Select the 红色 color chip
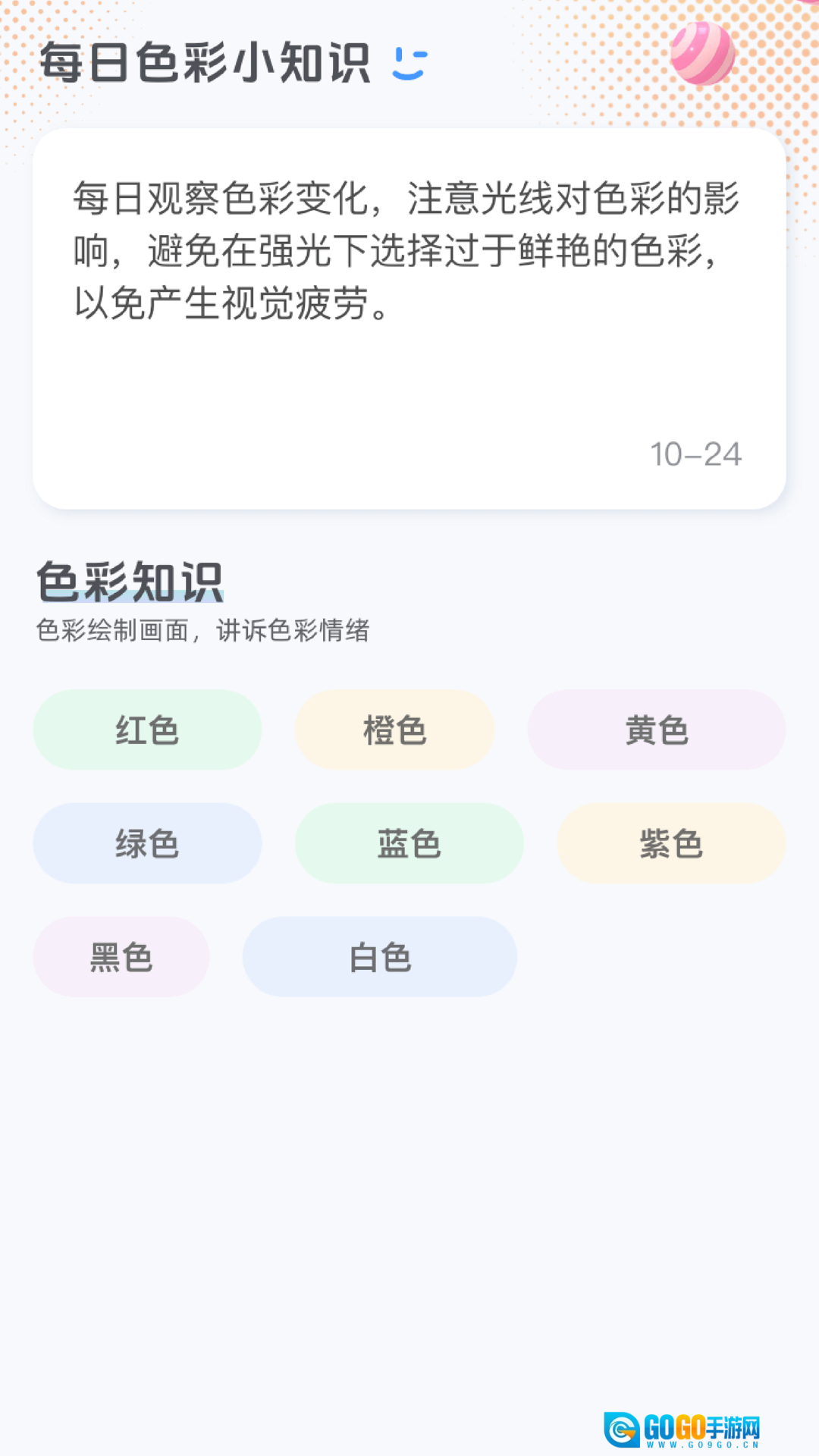This screenshot has height=1456, width=819. (147, 730)
